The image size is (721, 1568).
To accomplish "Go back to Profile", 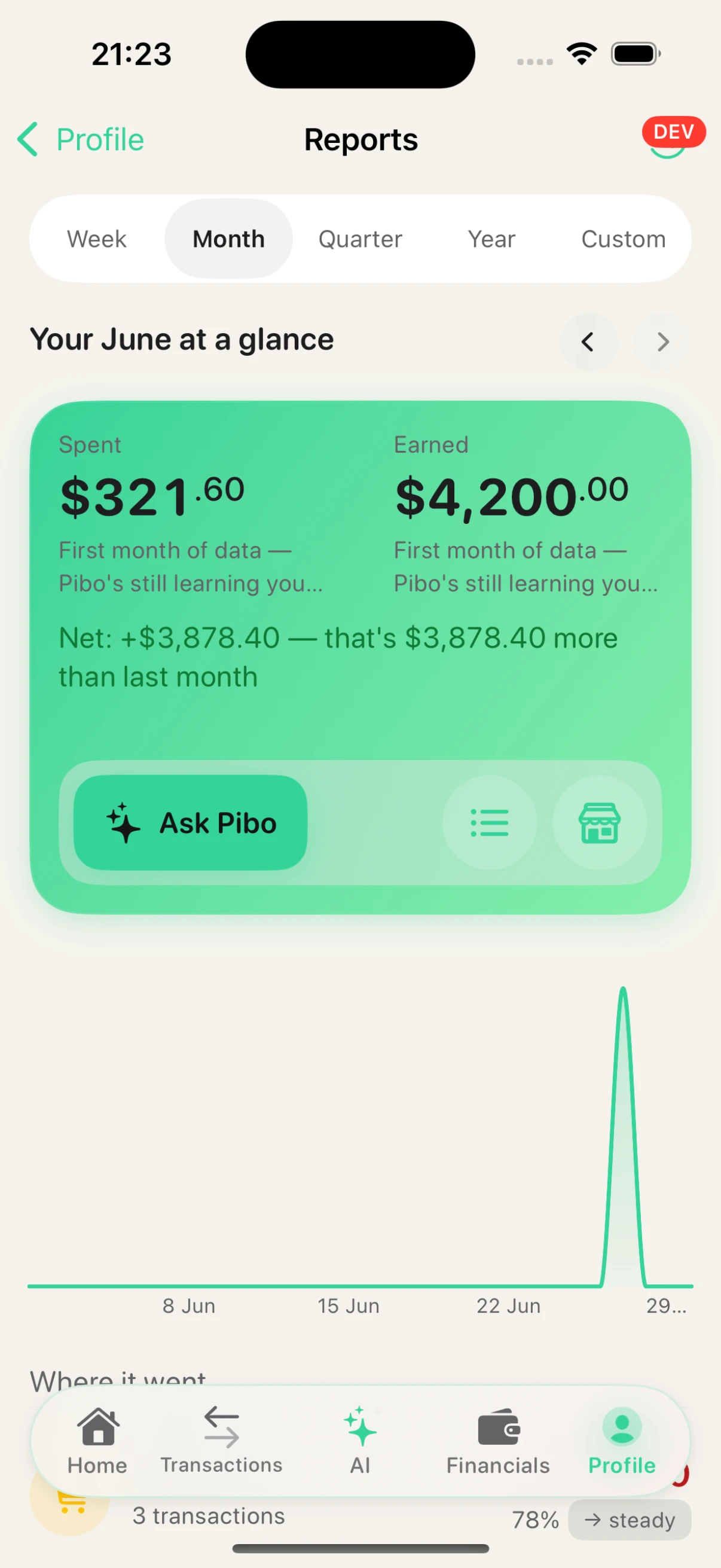I will [80, 139].
